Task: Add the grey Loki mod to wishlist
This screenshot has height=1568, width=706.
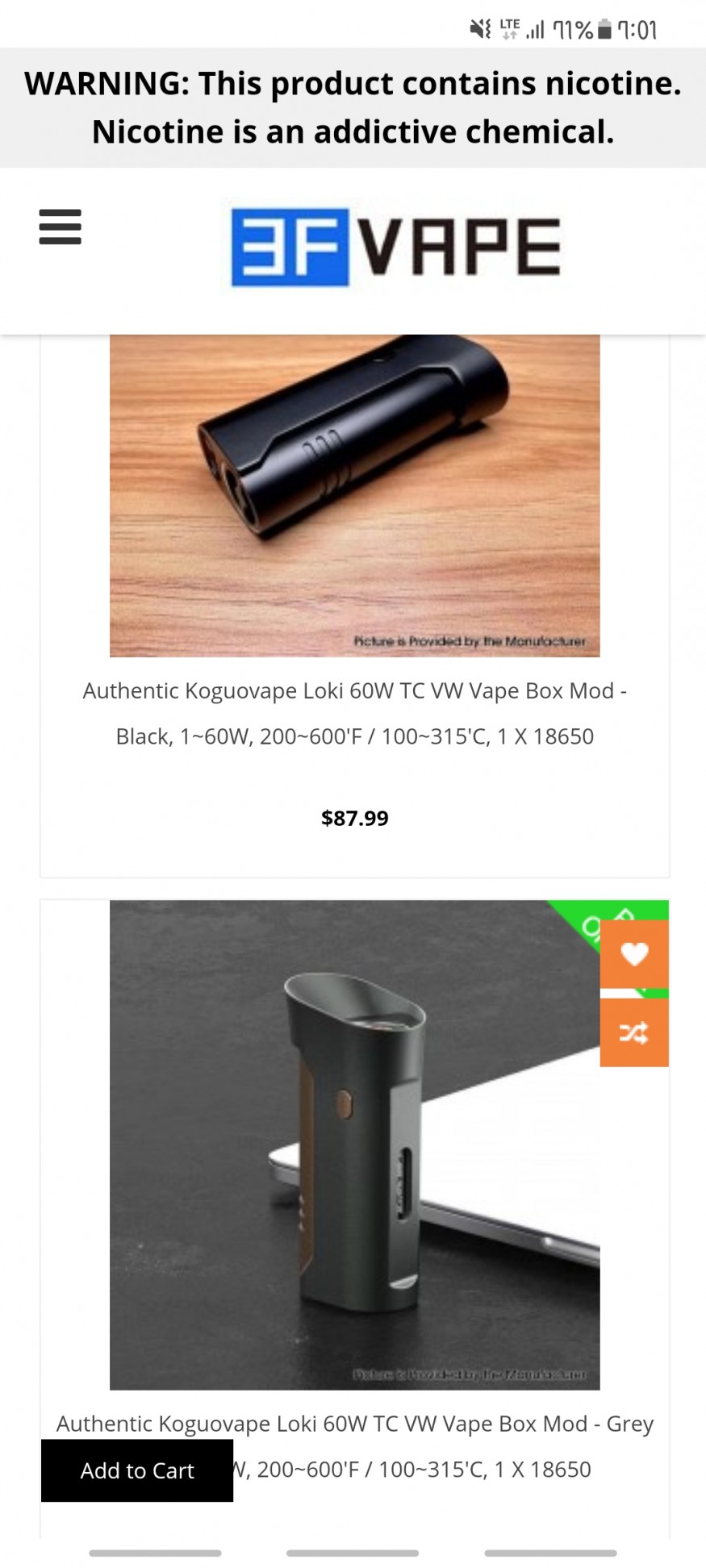Action: [x=634, y=954]
